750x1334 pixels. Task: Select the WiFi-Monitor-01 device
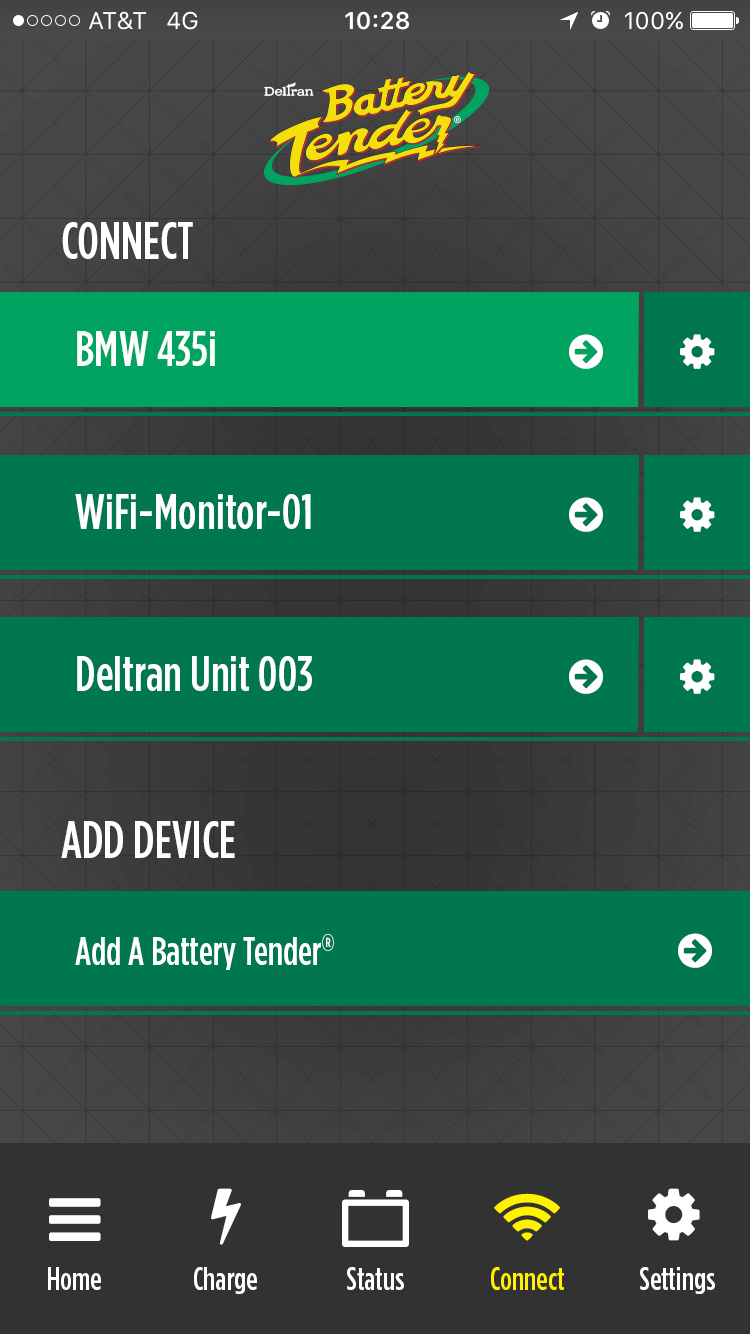click(320, 513)
